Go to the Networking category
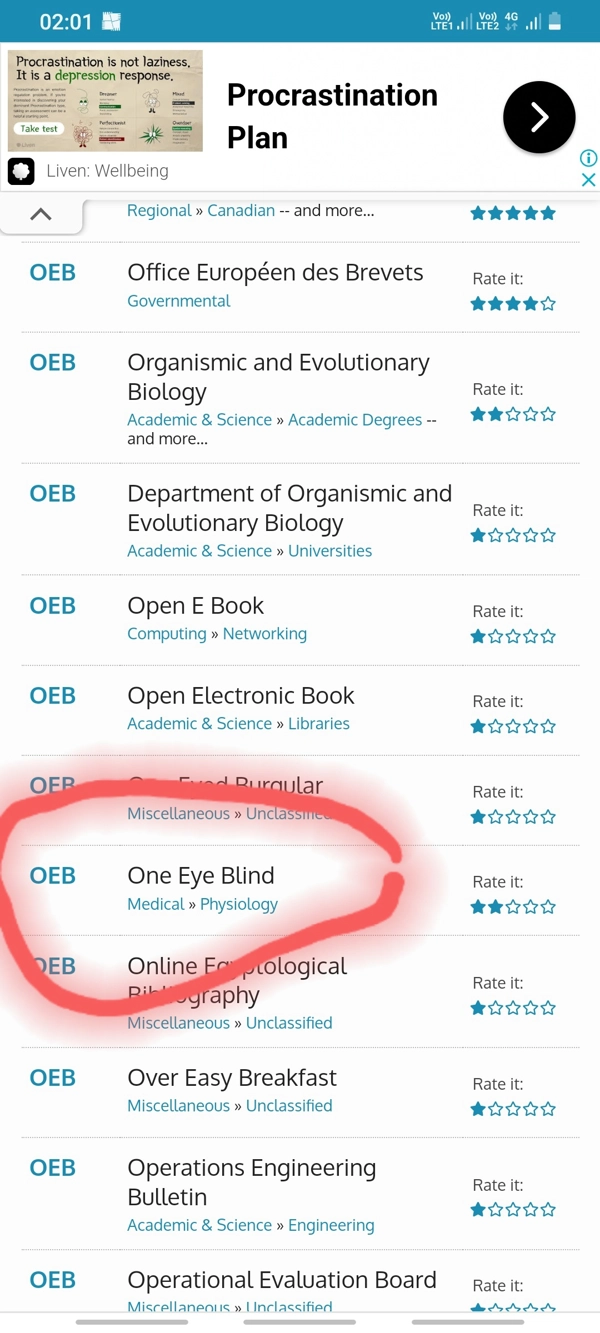The height and width of the screenshot is (1333, 600). pos(264,634)
